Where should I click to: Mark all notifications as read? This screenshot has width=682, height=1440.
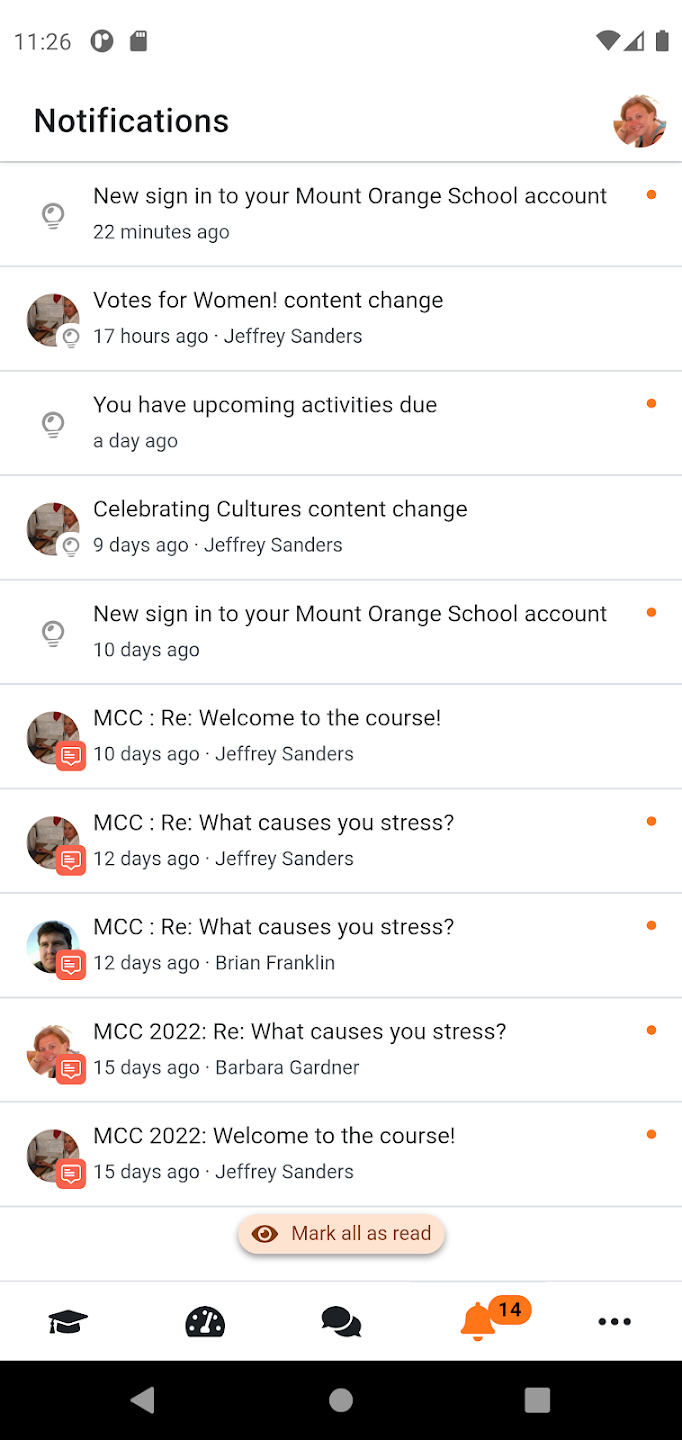click(x=342, y=1233)
